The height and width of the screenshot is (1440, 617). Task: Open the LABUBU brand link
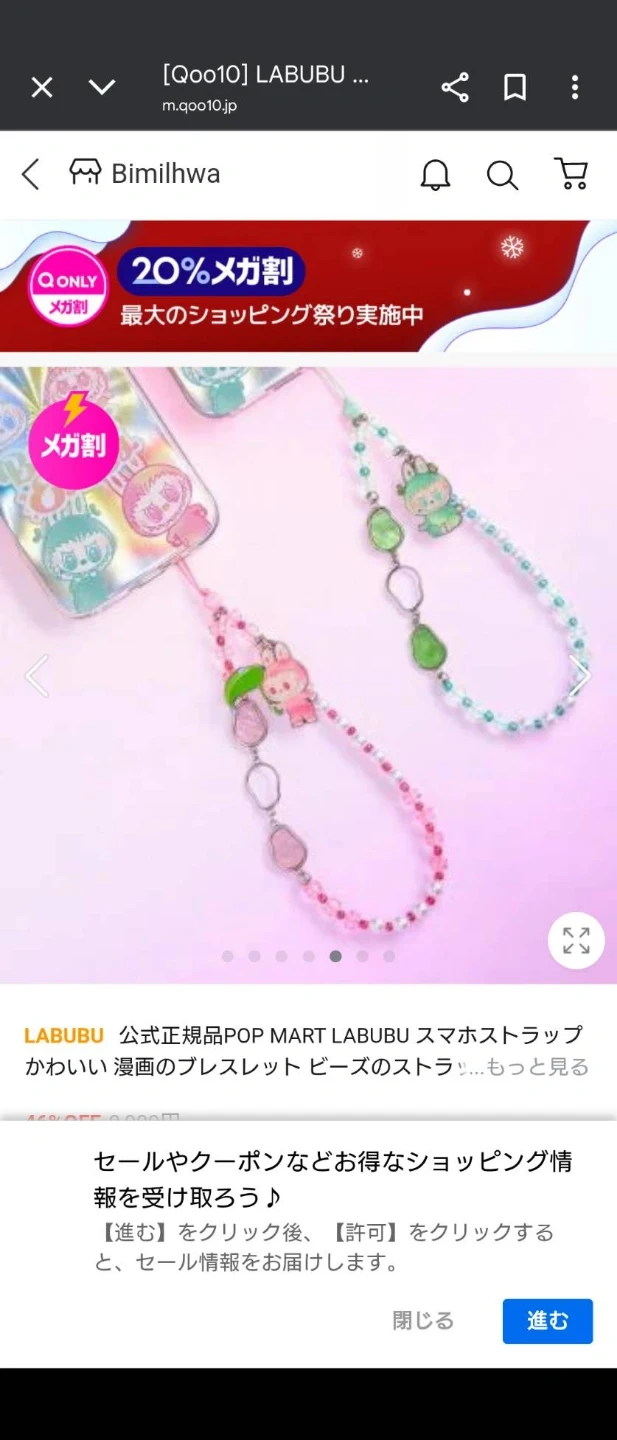[64, 1035]
